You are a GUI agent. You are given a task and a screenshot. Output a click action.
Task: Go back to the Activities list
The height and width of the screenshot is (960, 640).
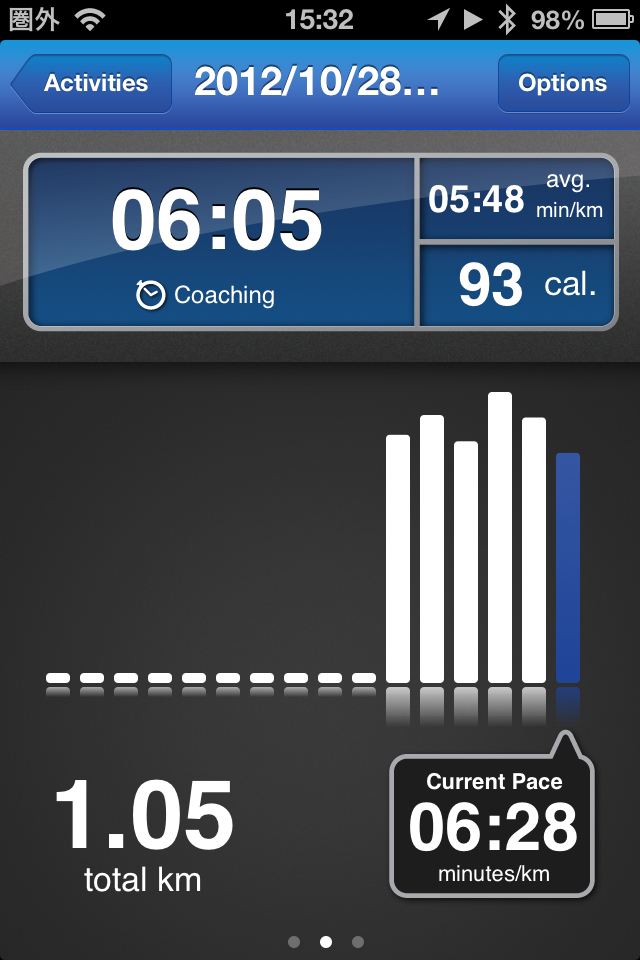click(92, 84)
